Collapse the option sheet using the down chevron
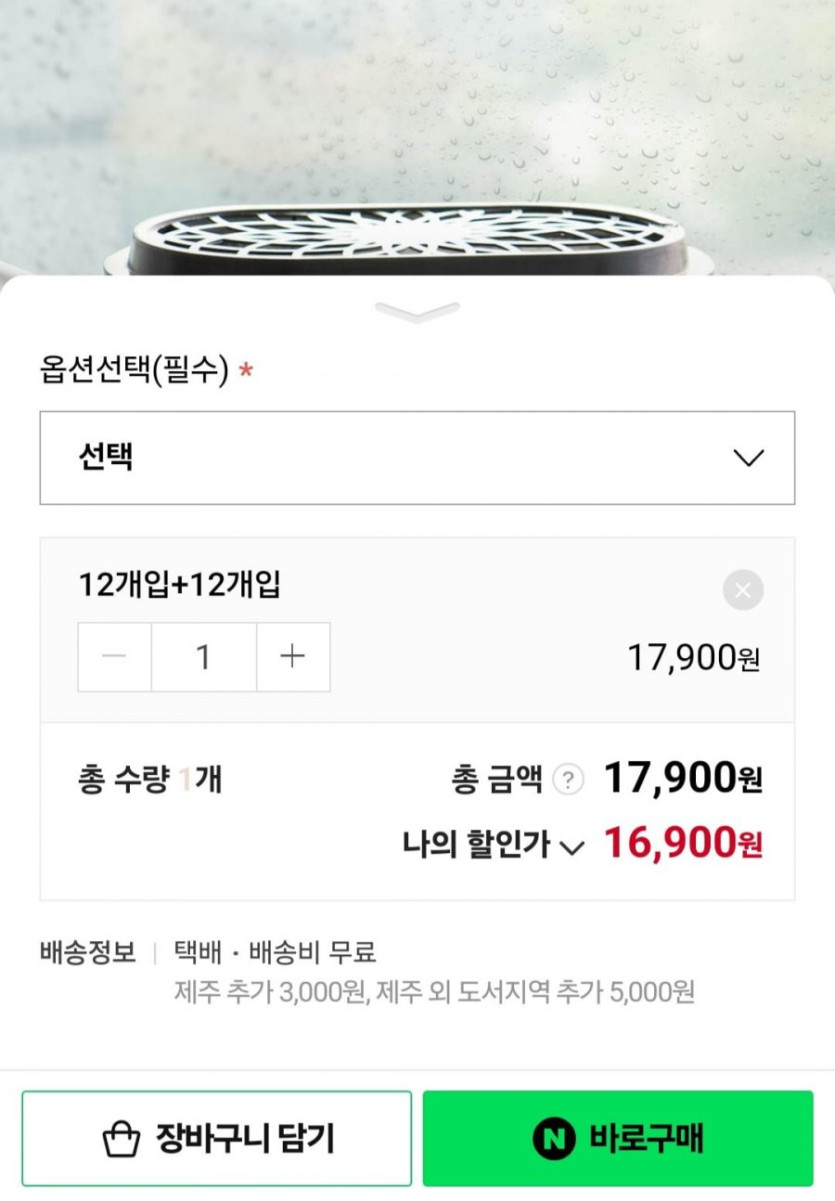The width and height of the screenshot is (835, 1201). tap(417, 312)
